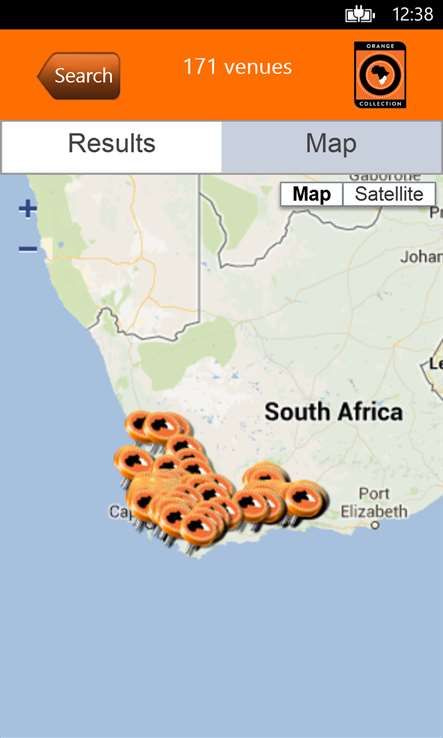Open the Orange Collection logo

(x=380, y=75)
